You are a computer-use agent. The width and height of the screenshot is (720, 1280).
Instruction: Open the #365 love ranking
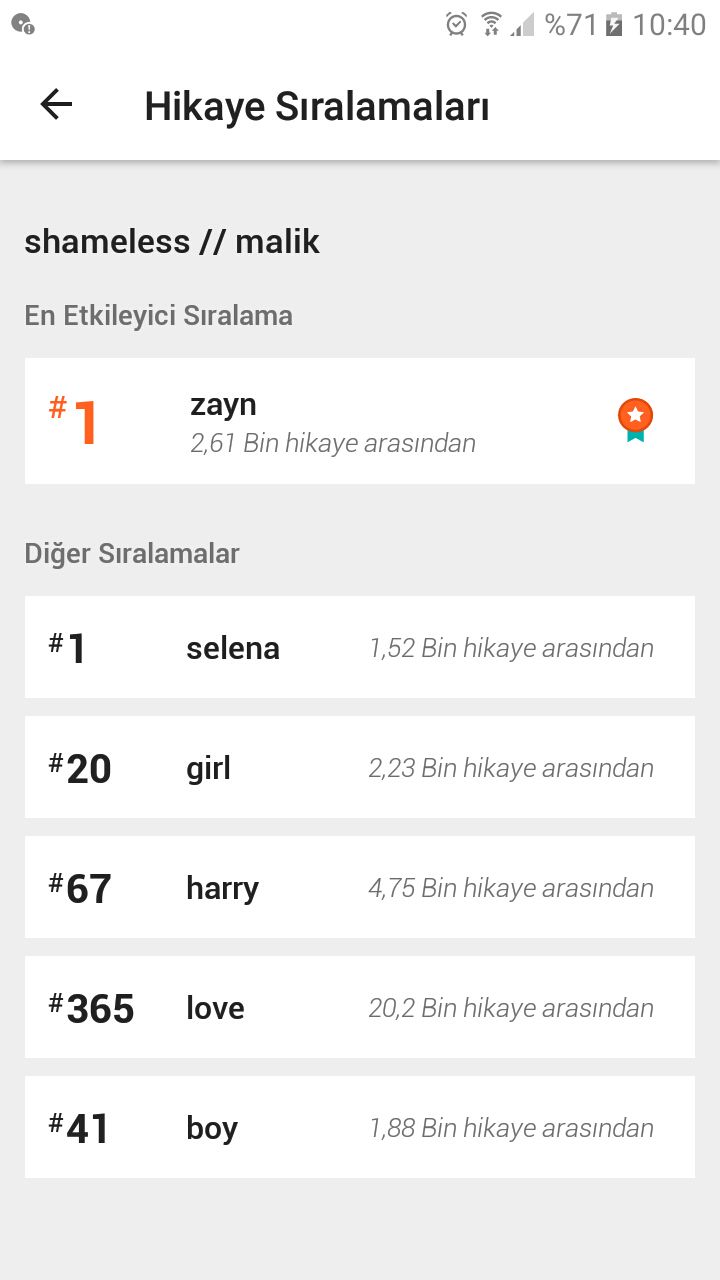point(360,1007)
